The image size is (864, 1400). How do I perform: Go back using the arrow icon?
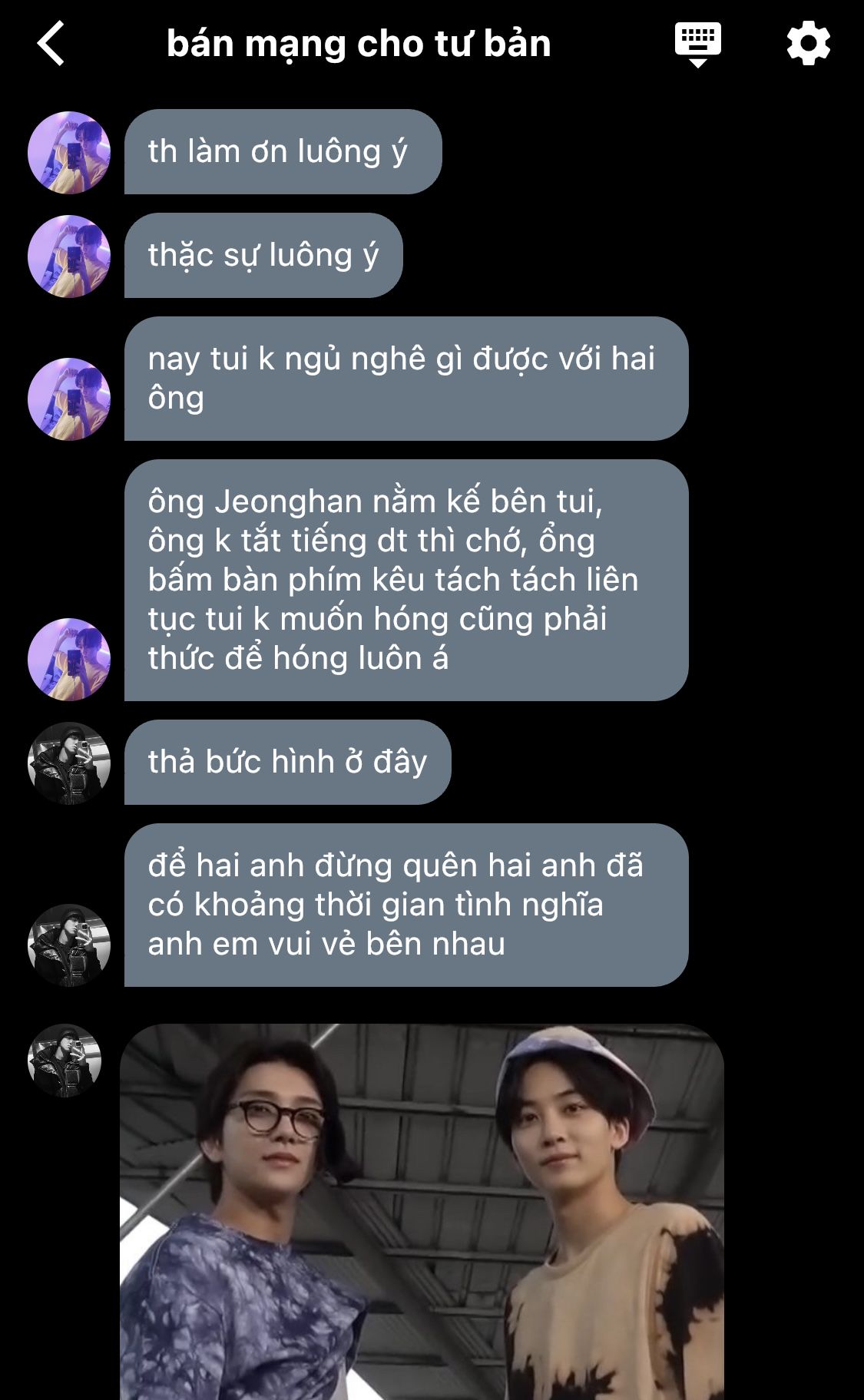(51, 44)
